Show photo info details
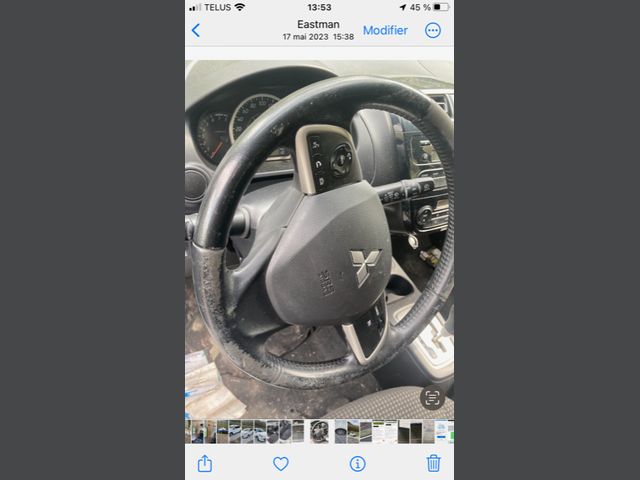This screenshot has height=480, width=640. click(x=357, y=463)
